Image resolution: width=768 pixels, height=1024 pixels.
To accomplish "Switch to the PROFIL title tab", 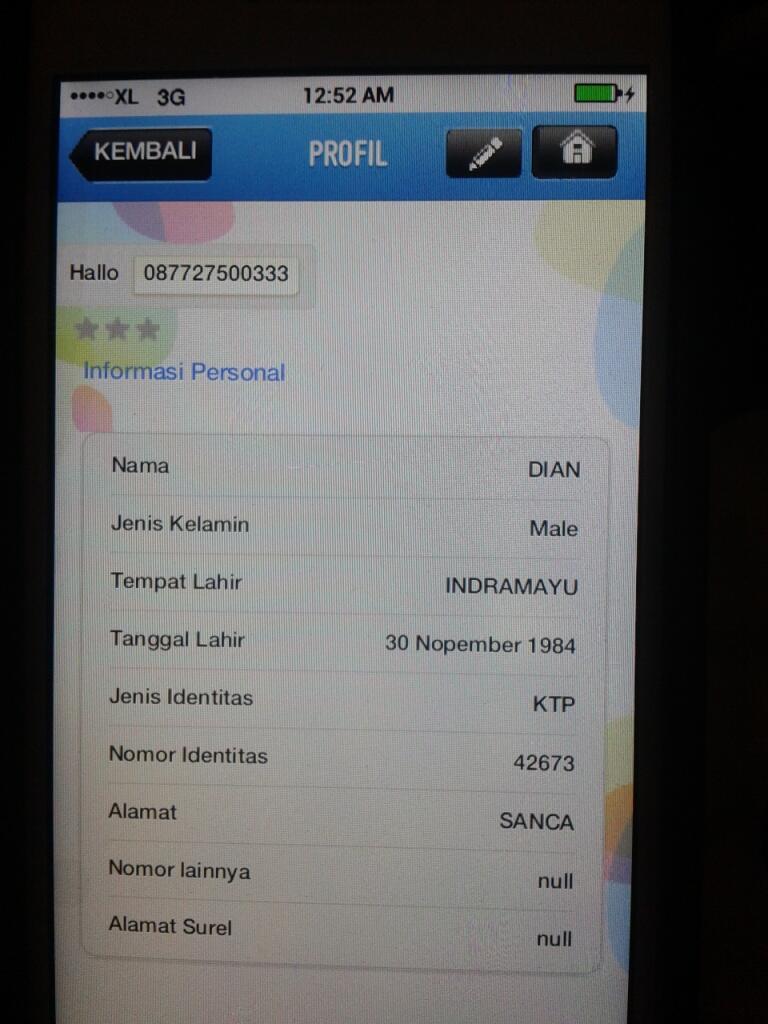I will 347,153.
